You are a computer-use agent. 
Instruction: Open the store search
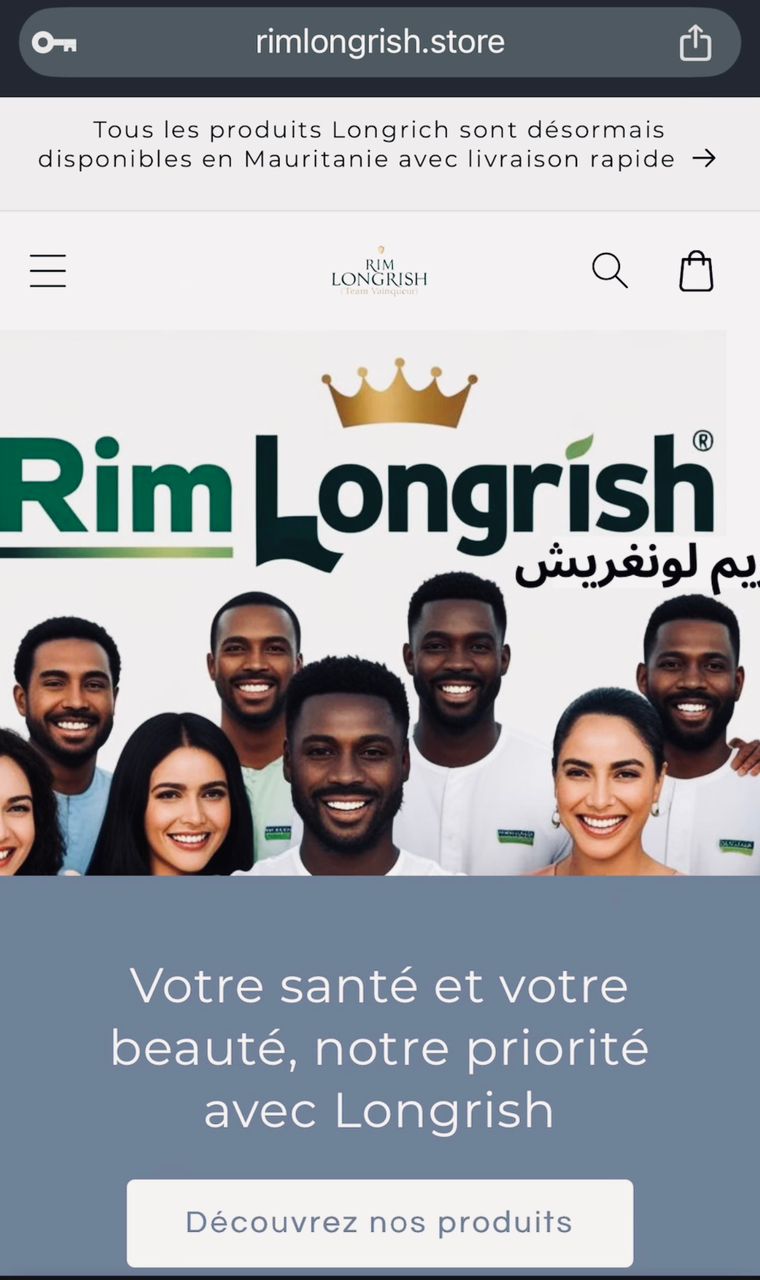coord(609,271)
